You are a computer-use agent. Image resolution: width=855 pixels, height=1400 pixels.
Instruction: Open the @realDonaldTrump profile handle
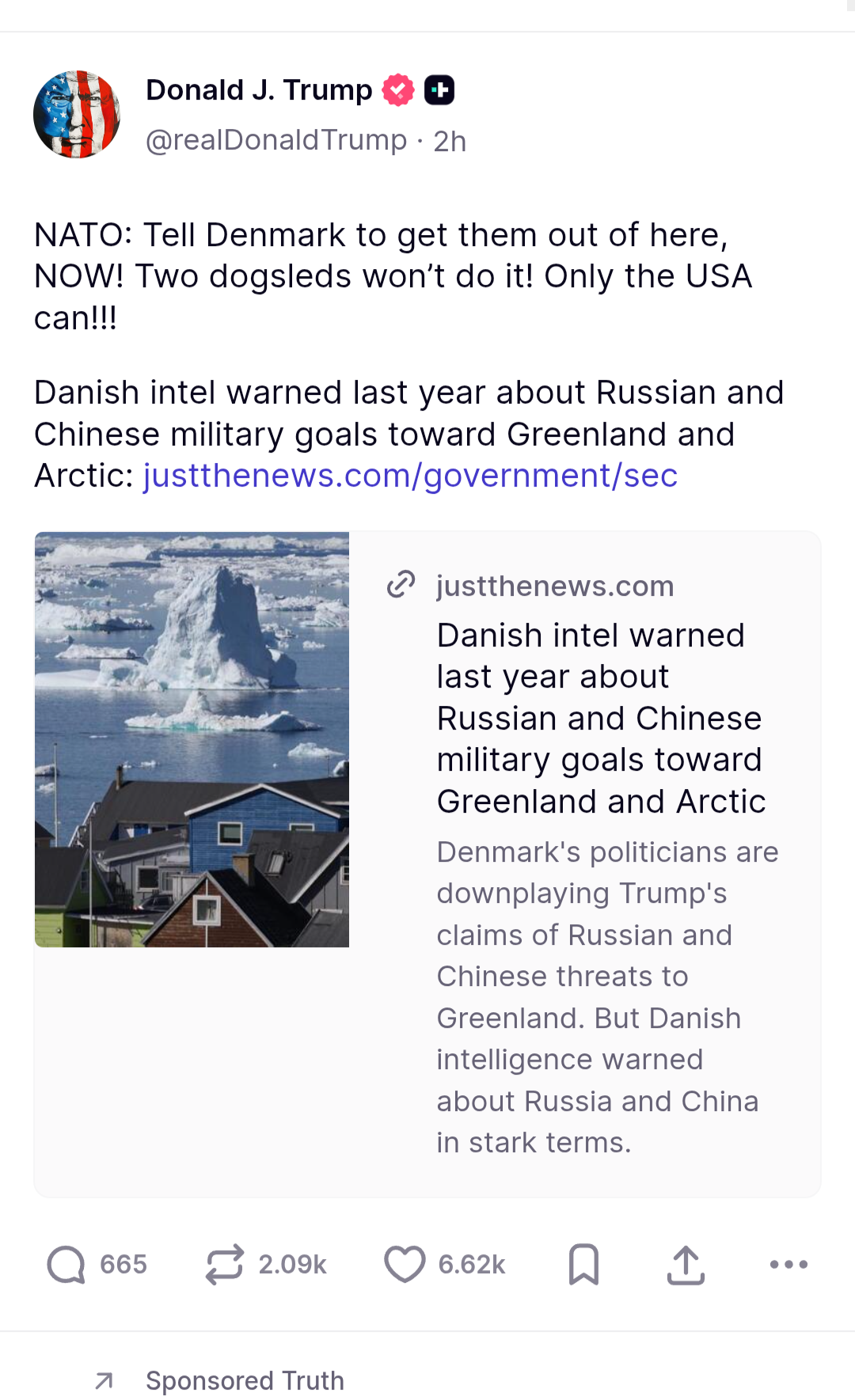tap(275, 140)
